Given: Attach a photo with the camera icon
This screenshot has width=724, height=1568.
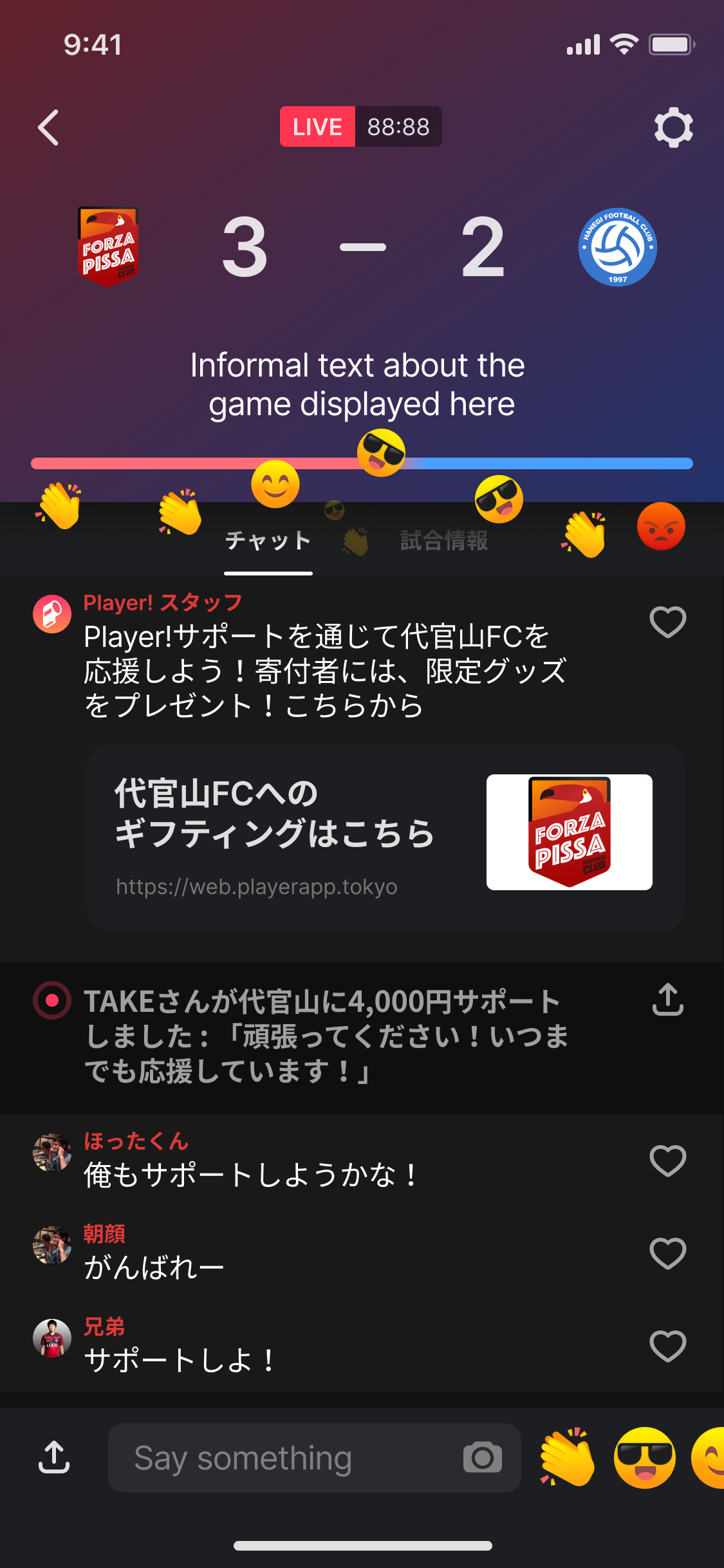Looking at the screenshot, I should tap(482, 1458).
